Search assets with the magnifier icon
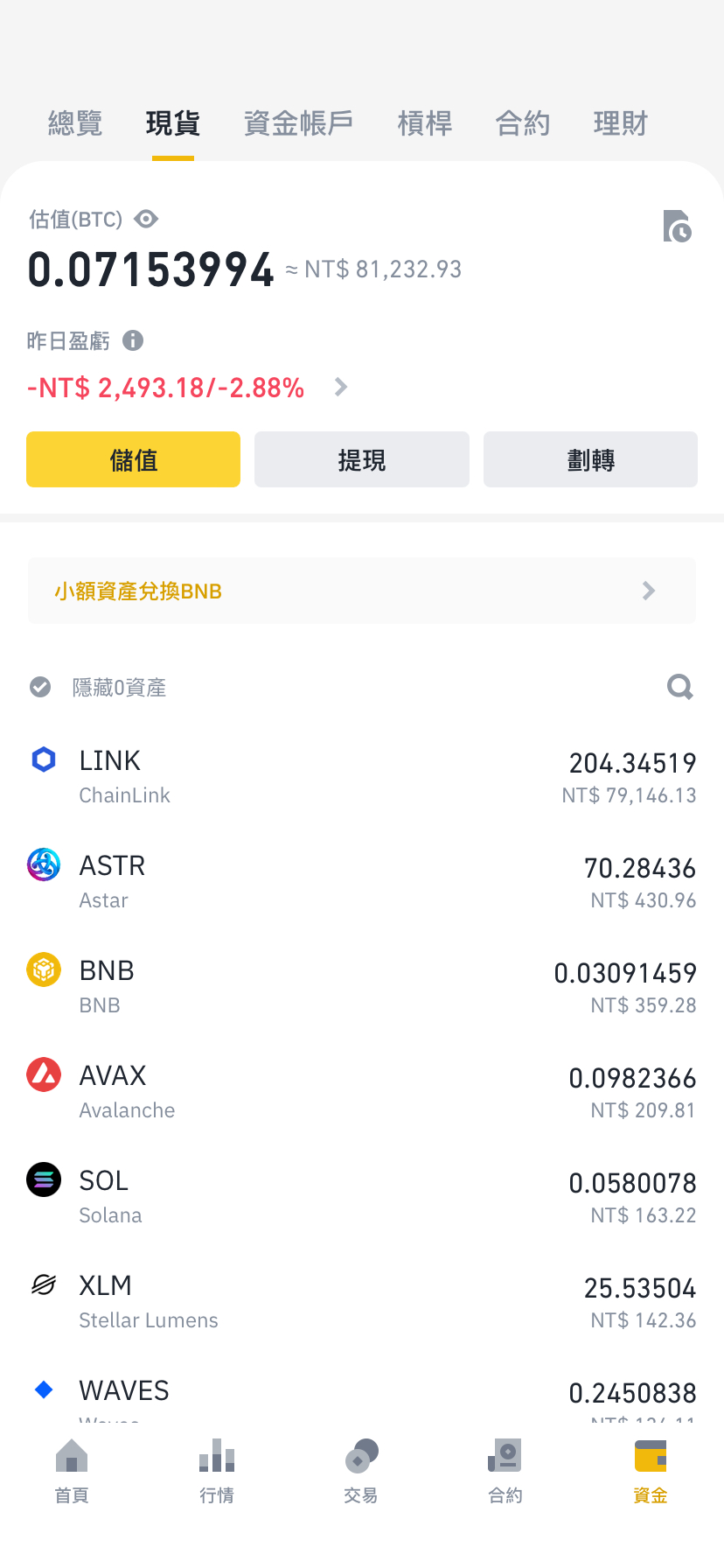 click(679, 687)
